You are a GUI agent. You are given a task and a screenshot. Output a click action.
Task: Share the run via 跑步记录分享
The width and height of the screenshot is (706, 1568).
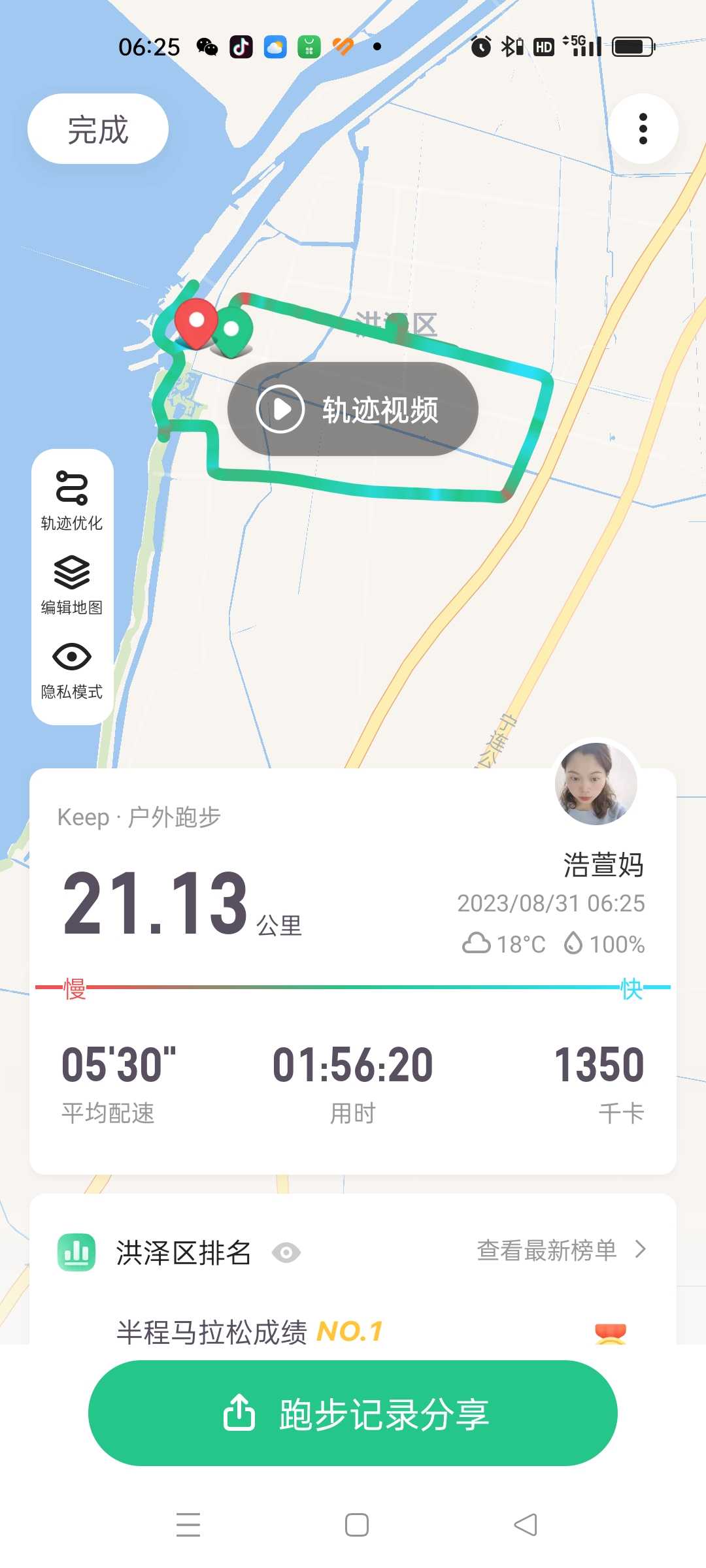pyautogui.click(x=353, y=1413)
